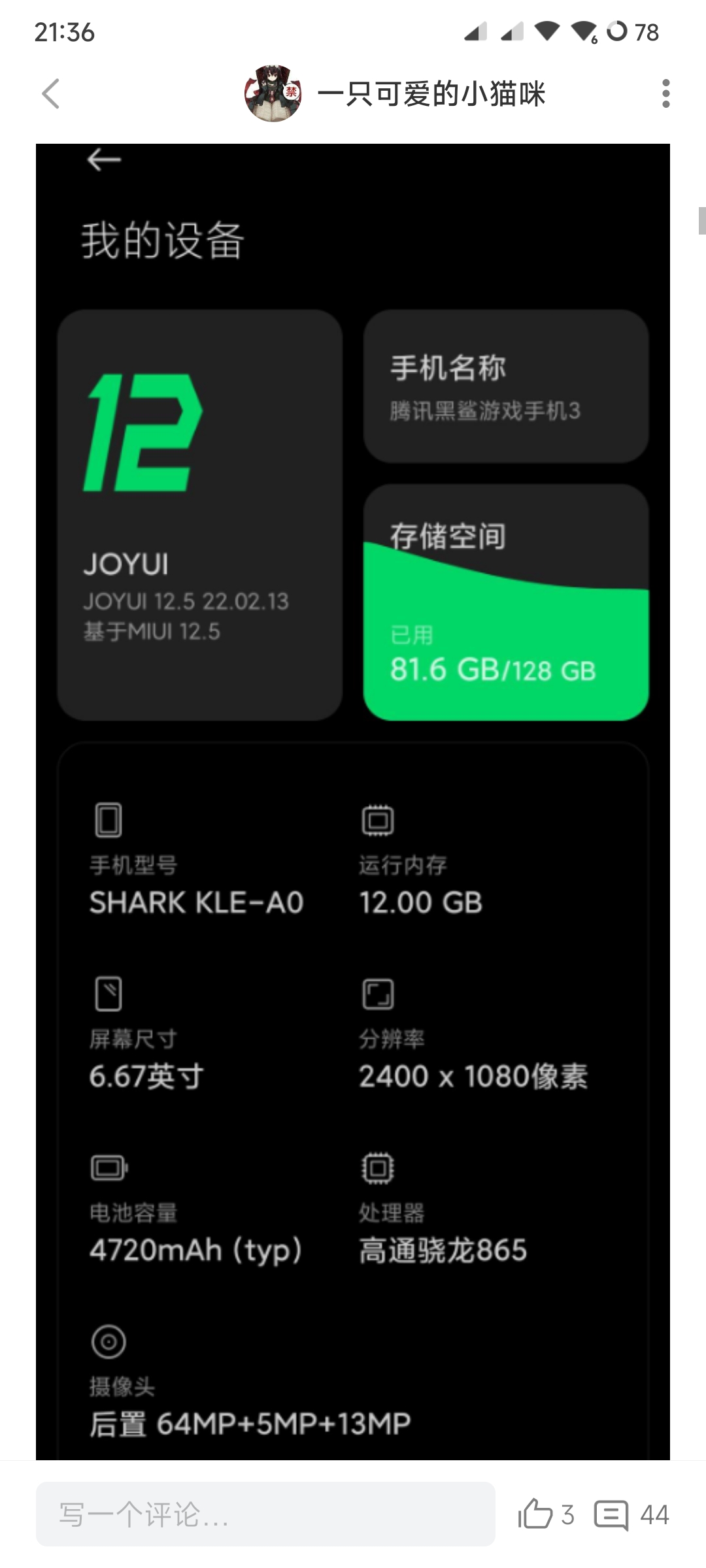This screenshot has width=706, height=1568.
Task: Open the three-dot overflow menu
Action: tap(665, 93)
